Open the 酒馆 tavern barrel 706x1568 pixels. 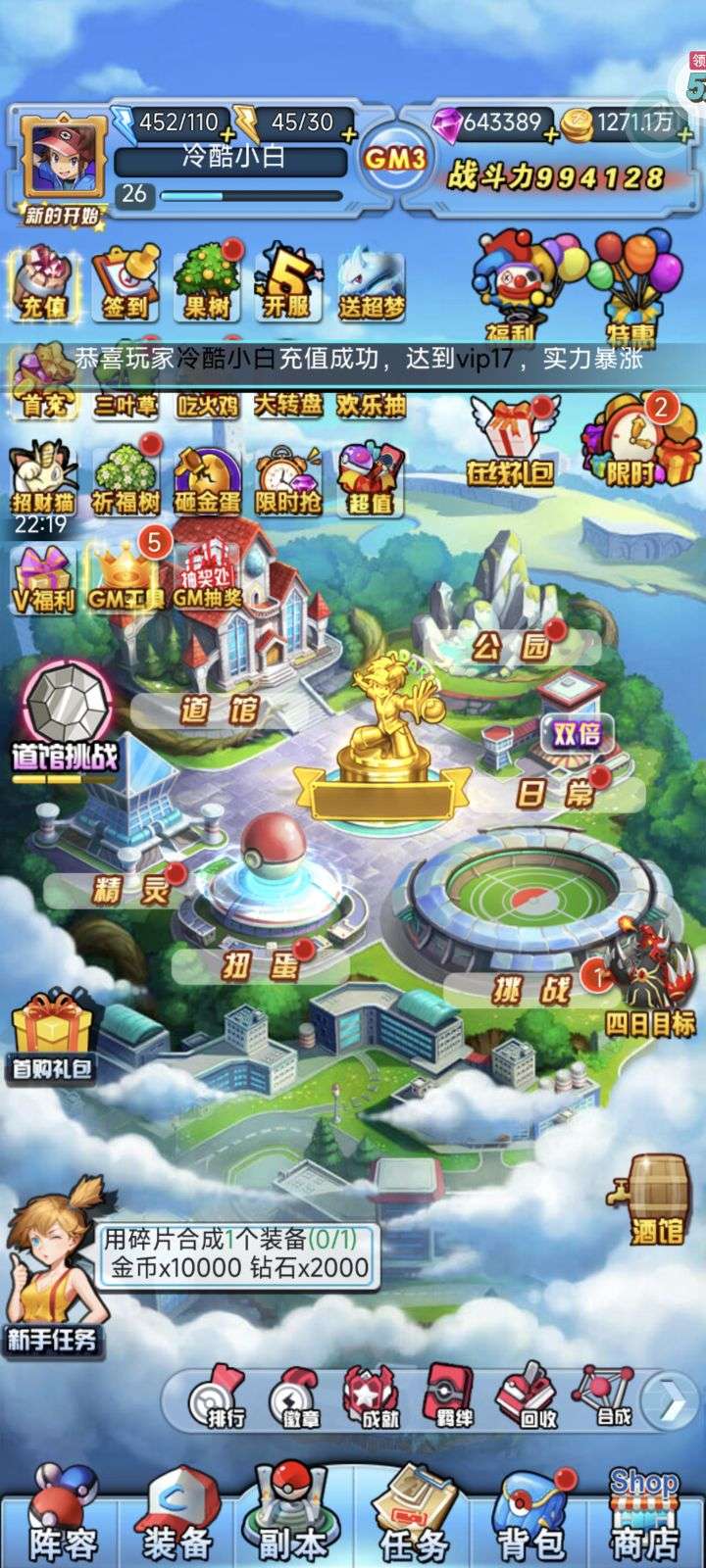(655, 1198)
